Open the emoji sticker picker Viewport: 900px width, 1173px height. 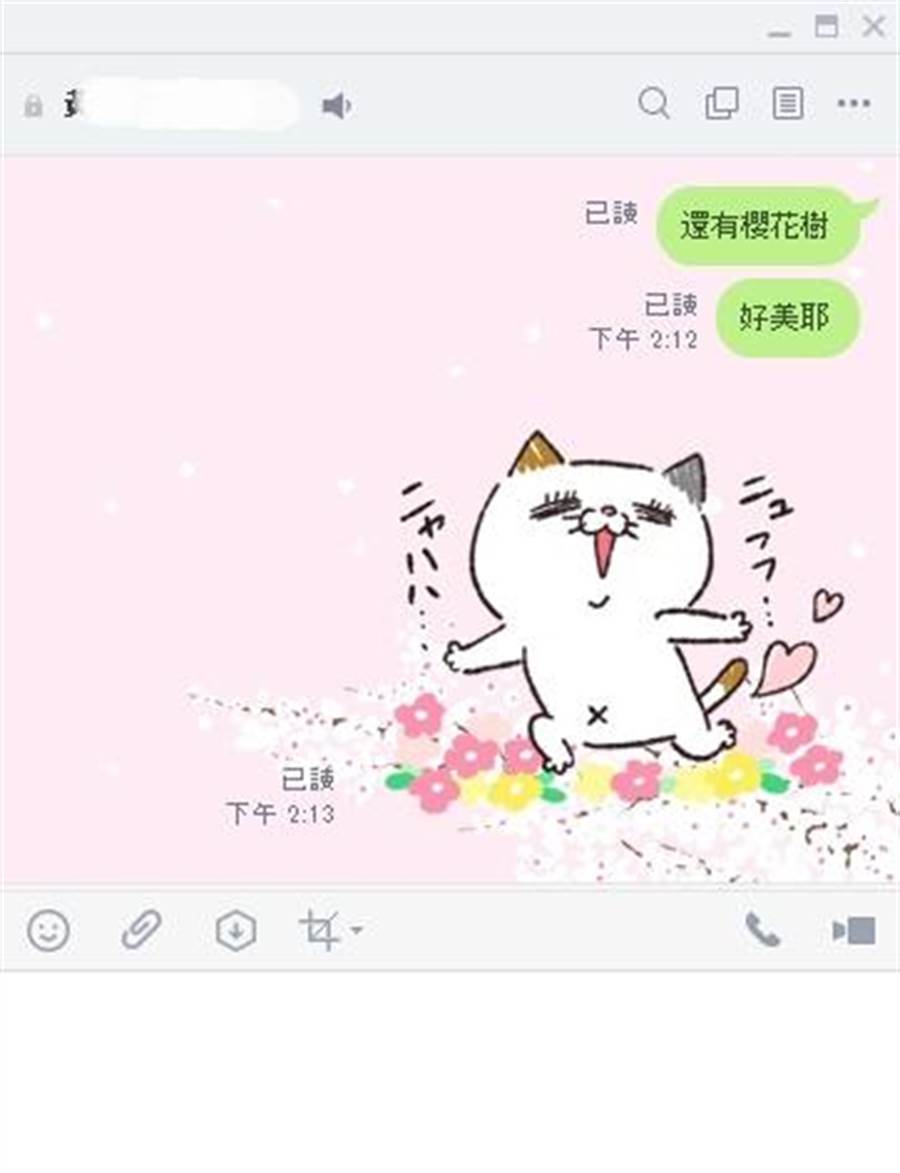48,930
